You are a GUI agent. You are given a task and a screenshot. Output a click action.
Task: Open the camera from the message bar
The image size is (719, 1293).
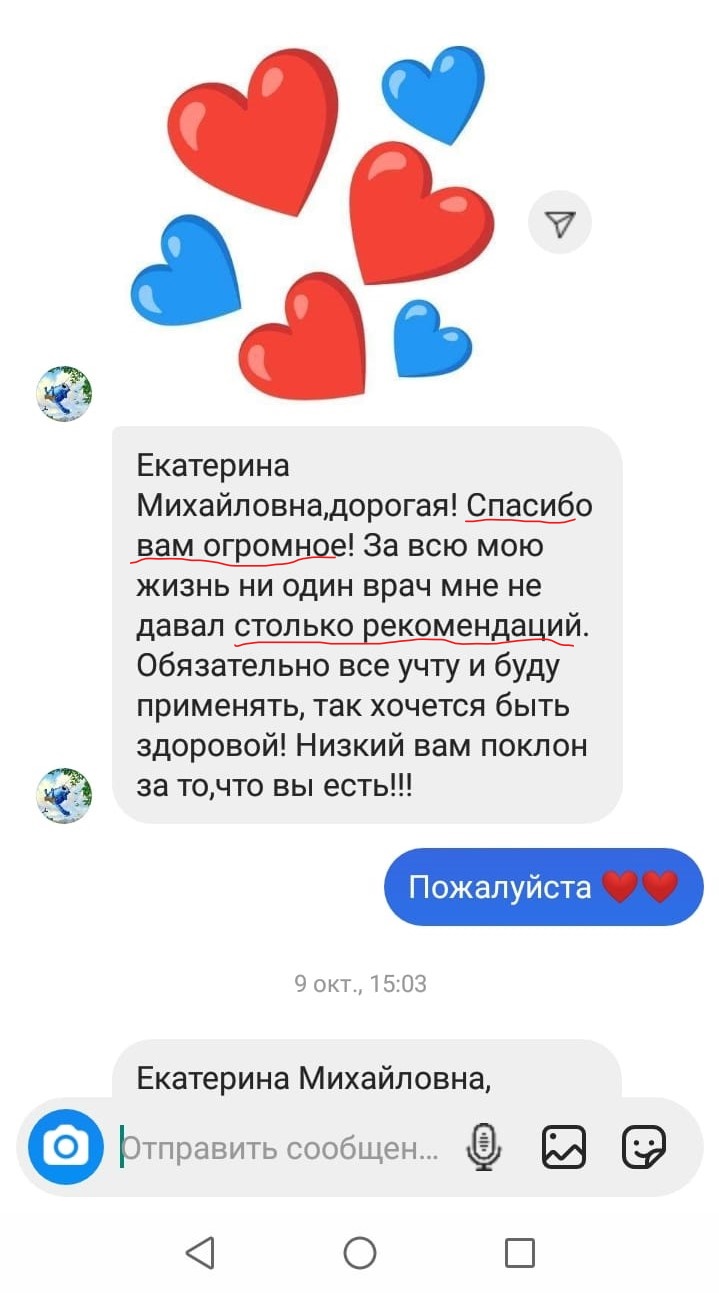coord(66,1147)
